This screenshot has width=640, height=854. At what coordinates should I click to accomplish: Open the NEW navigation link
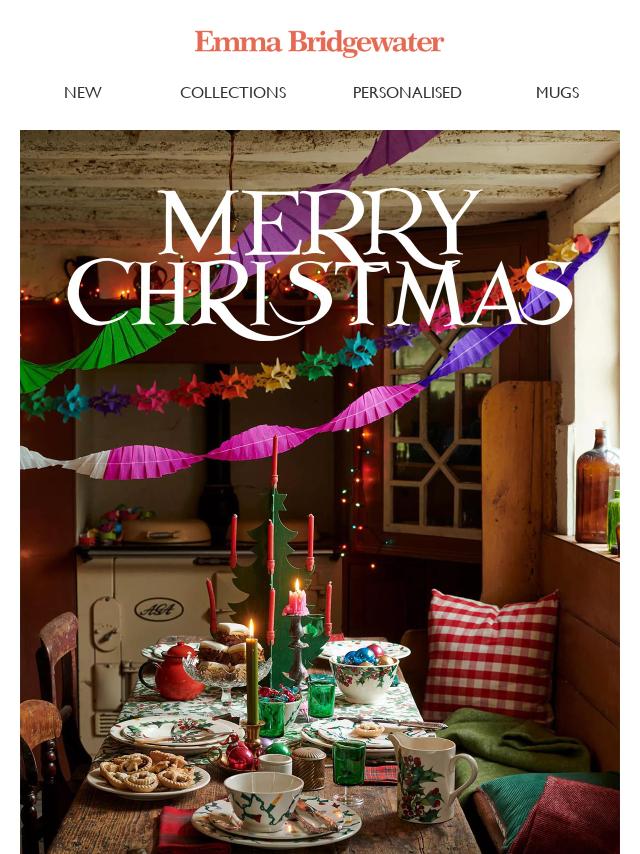(83, 93)
